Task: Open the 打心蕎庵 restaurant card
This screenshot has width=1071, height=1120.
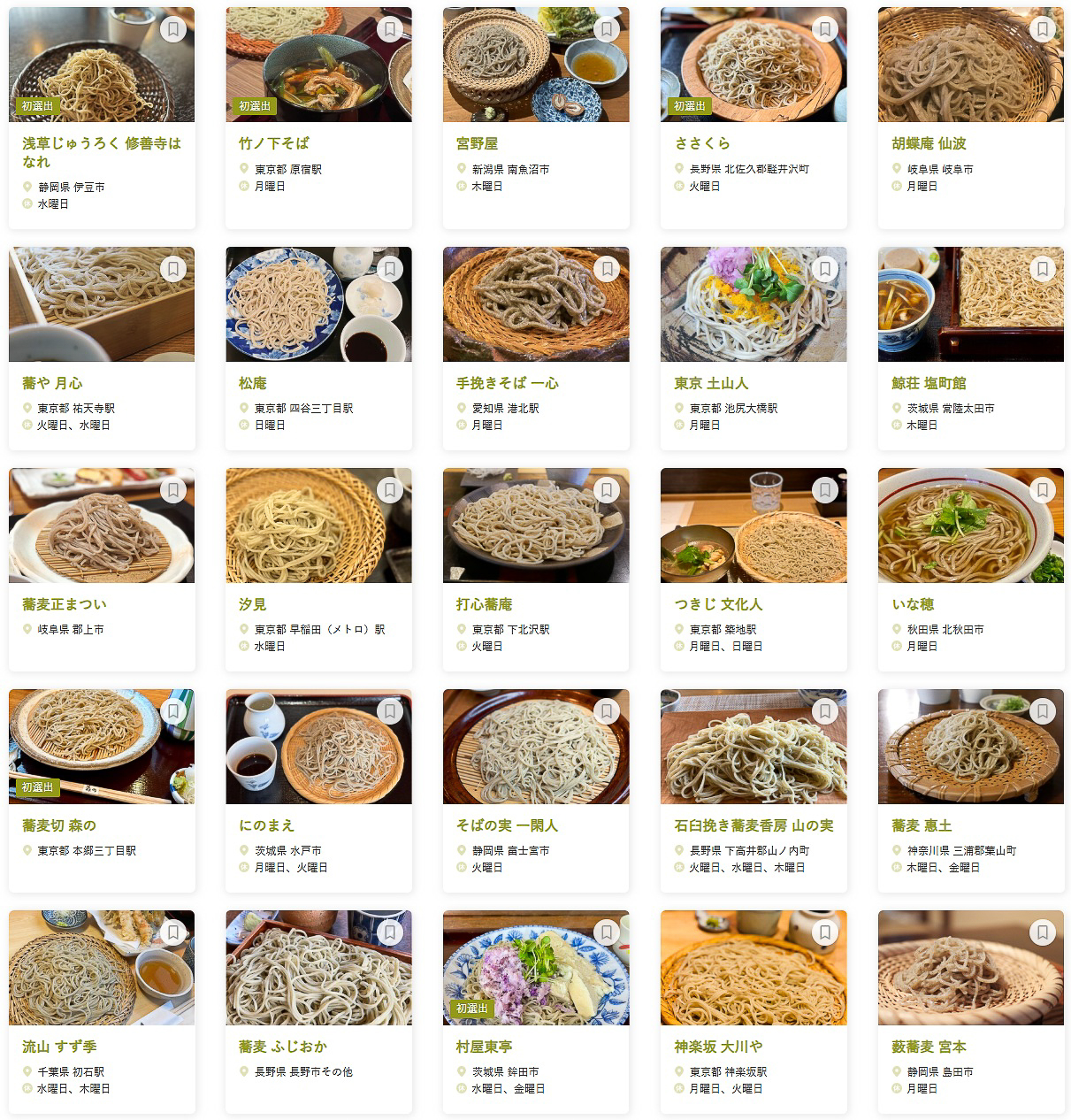Action: (x=485, y=604)
